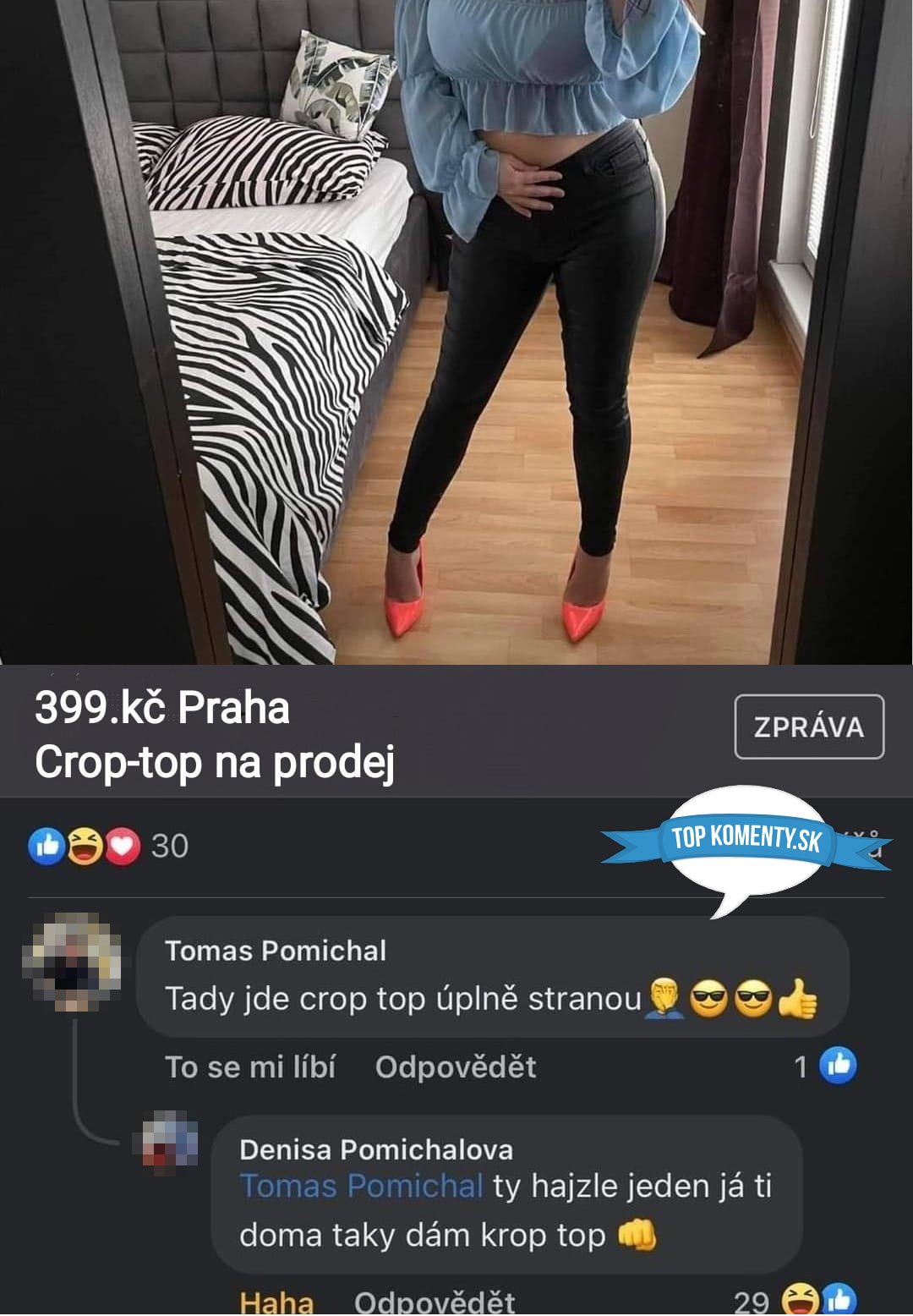Tap the ZPRÁVA button to message seller
Viewport: 913px width, 1316px height.
point(808,727)
